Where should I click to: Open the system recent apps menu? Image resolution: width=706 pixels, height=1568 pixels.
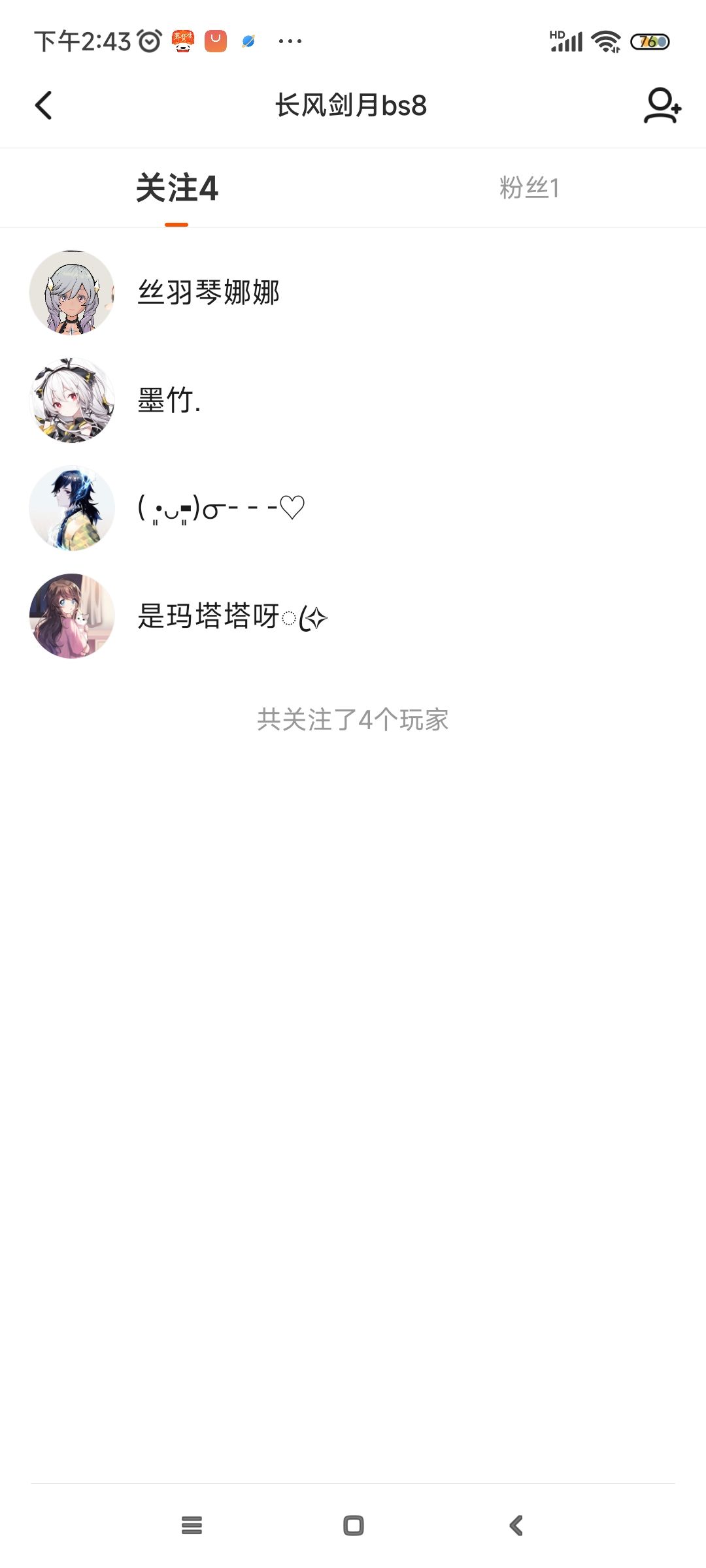(192, 1526)
